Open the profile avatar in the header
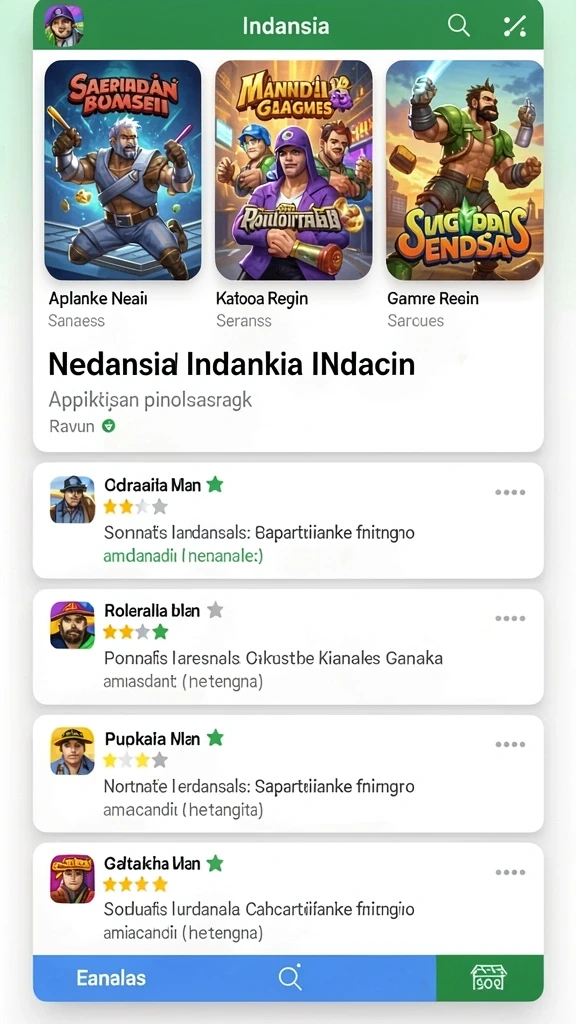The height and width of the screenshot is (1024, 576). pos(64,25)
